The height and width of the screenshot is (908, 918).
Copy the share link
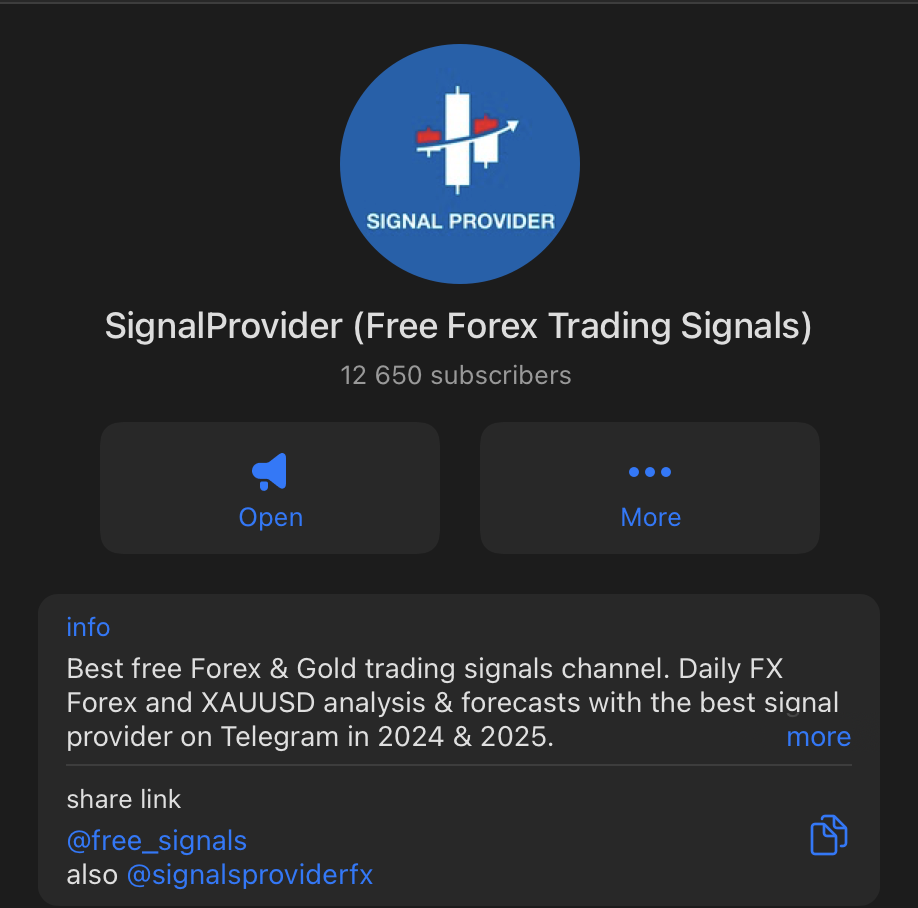tap(828, 835)
